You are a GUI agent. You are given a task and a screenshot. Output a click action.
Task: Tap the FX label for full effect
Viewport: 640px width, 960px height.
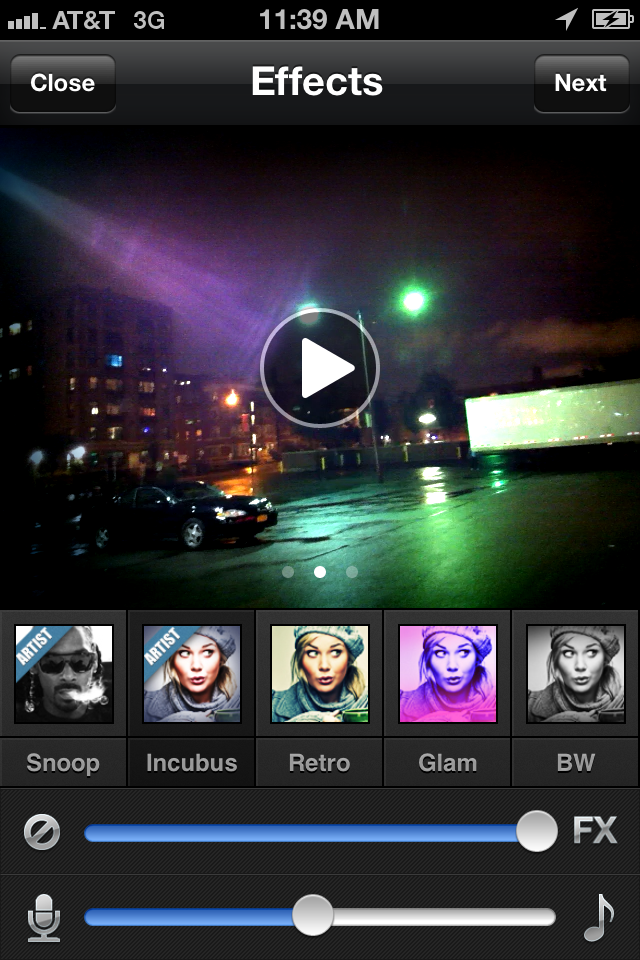(595, 830)
